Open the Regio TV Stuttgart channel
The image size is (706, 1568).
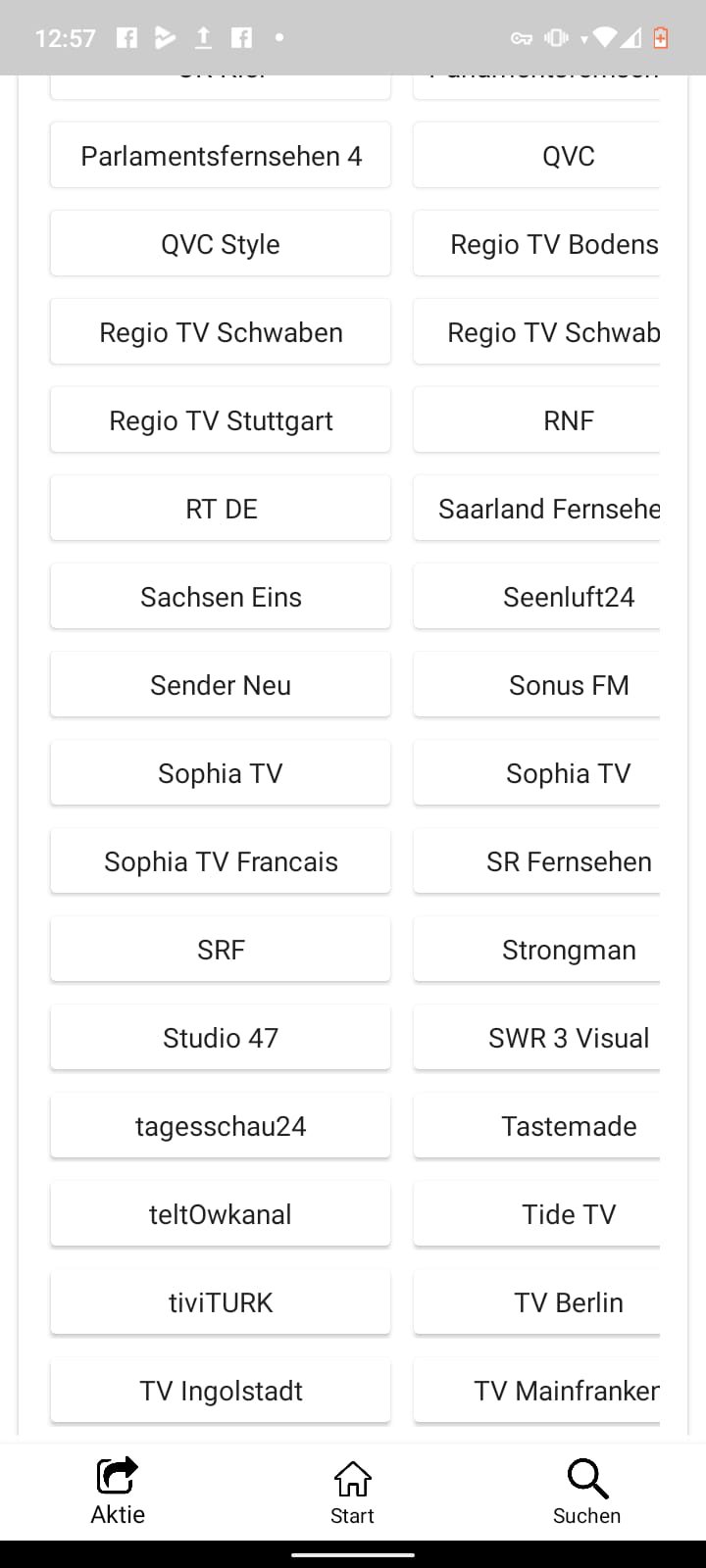click(x=220, y=419)
